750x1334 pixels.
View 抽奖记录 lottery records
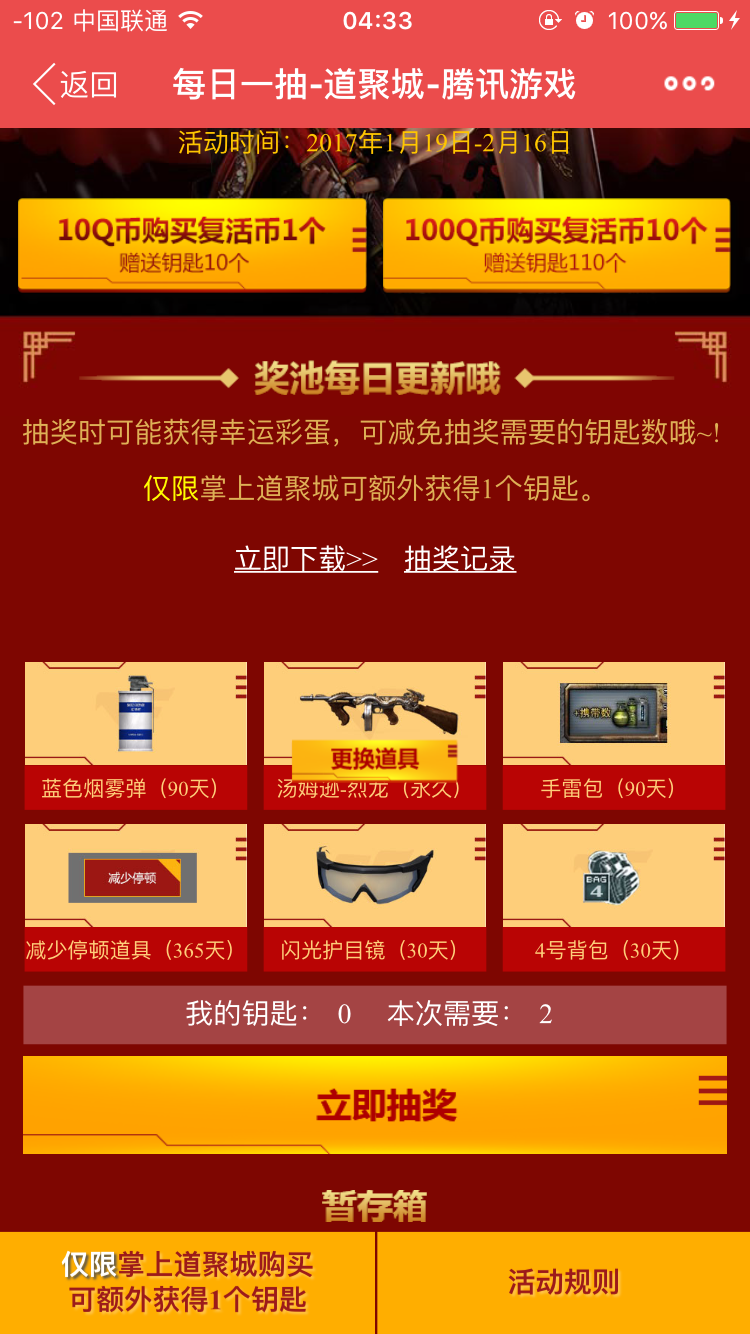[460, 559]
